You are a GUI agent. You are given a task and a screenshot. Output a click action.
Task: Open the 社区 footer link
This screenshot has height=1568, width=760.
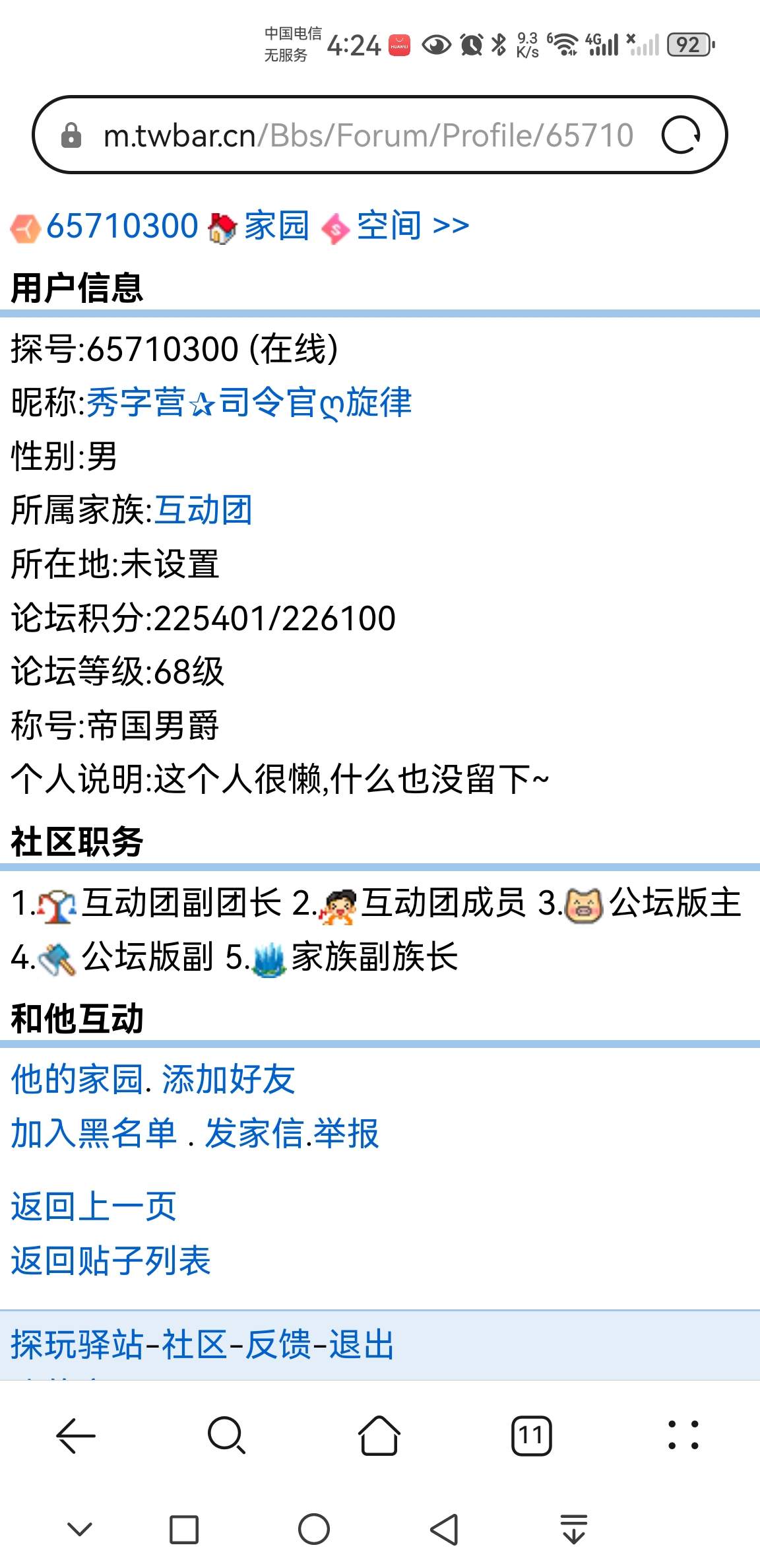[x=195, y=1345]
